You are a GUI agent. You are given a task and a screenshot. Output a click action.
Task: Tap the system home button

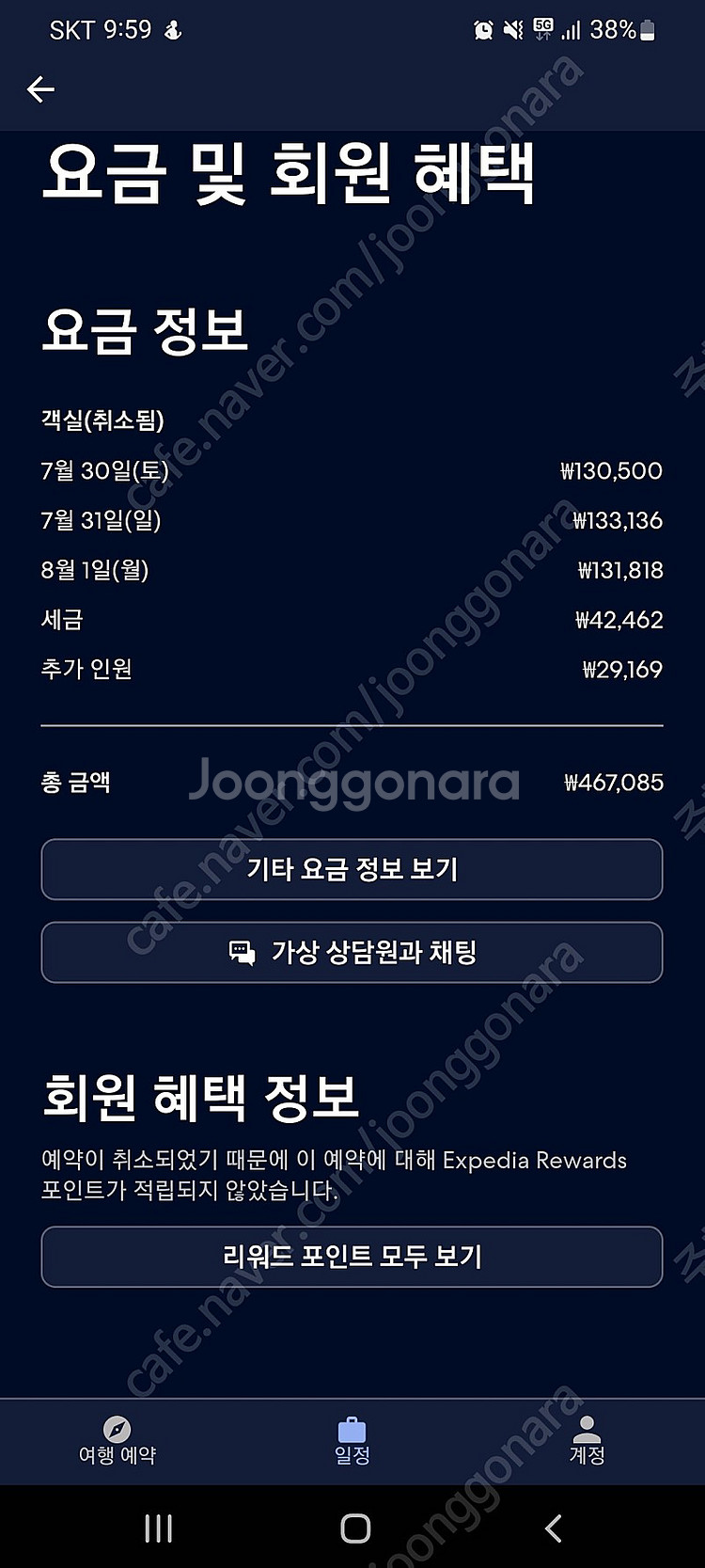point(355,1528)
